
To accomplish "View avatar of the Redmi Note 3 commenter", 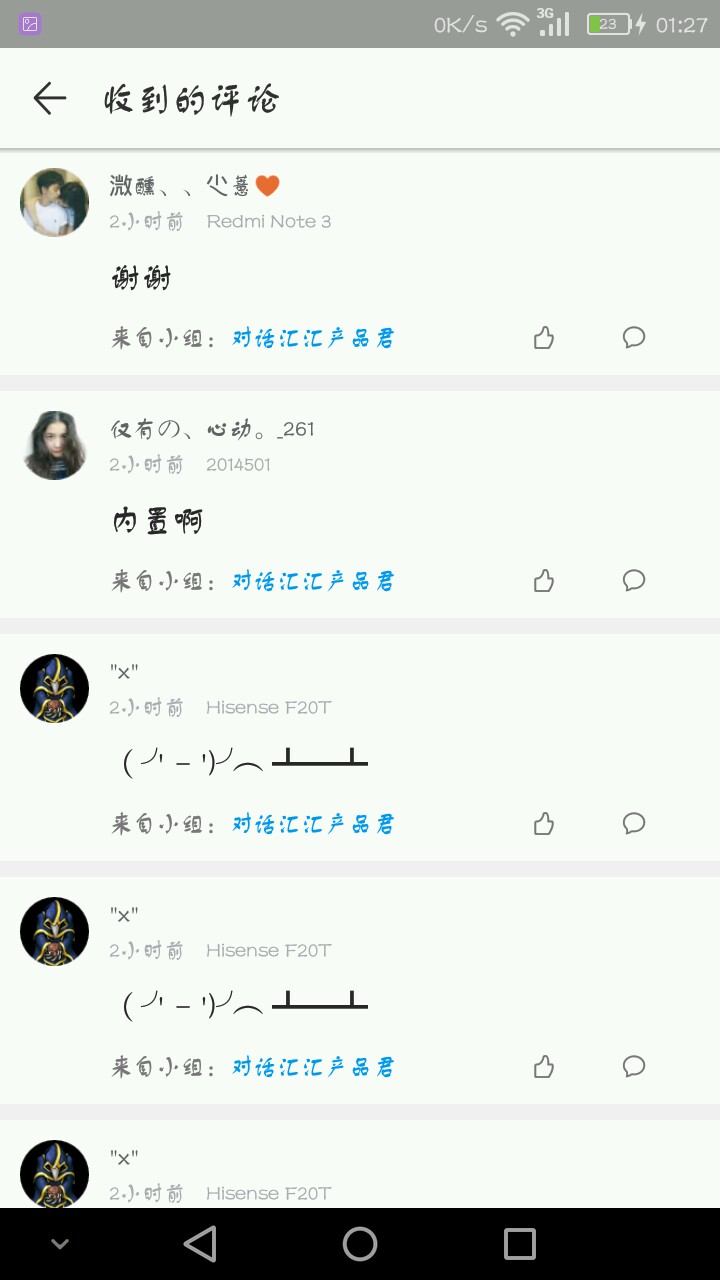I will 55,202.
